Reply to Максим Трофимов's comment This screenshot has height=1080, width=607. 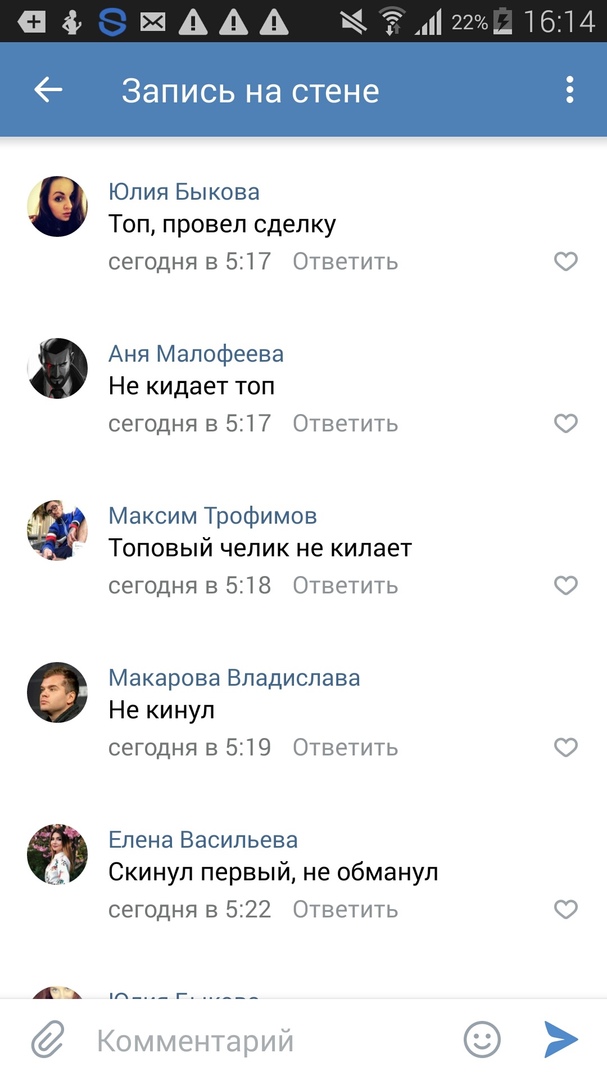345,586
